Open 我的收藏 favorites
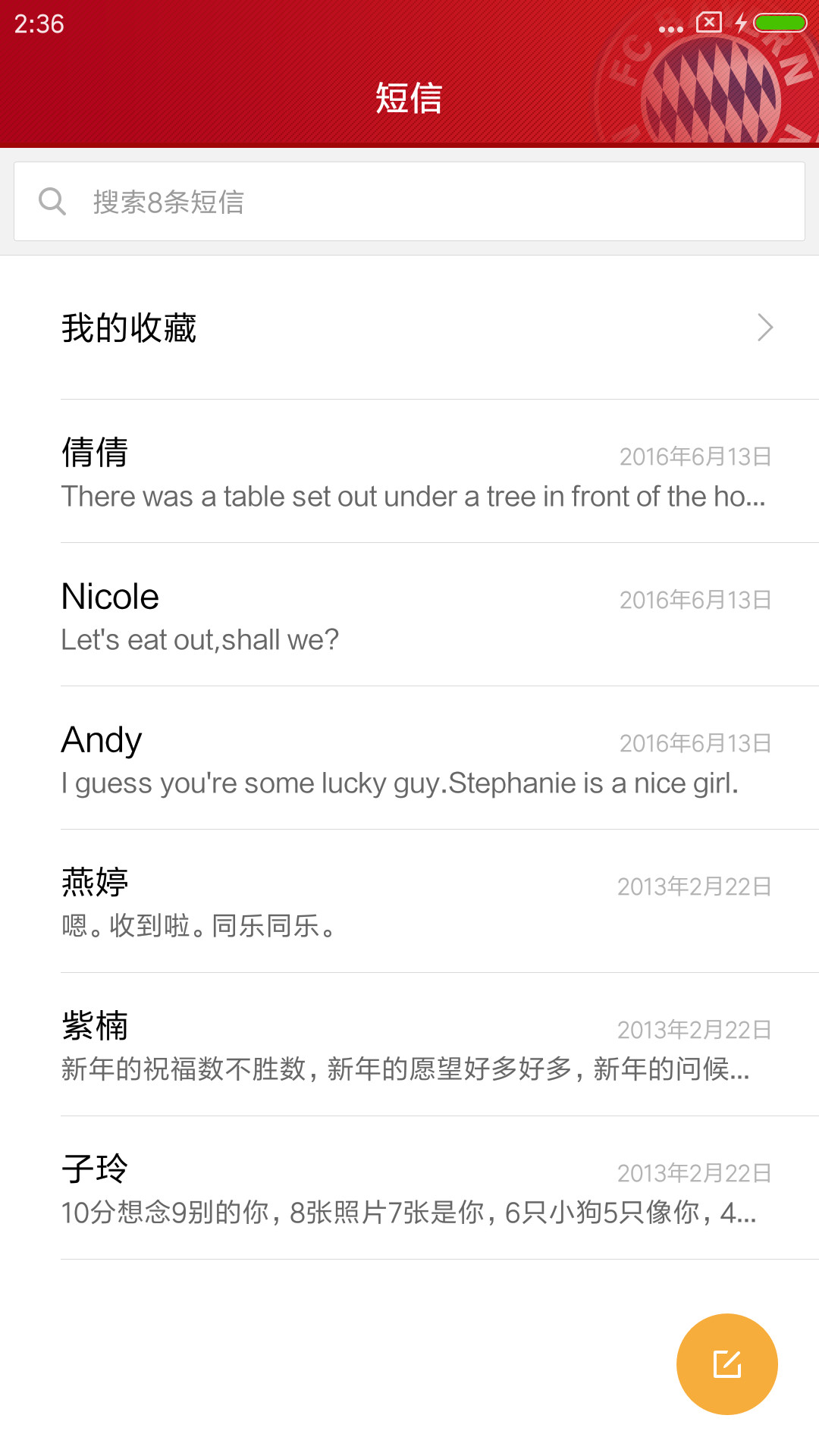Image resolution: width=819 pixels, height=1456 pixels. 409,328
